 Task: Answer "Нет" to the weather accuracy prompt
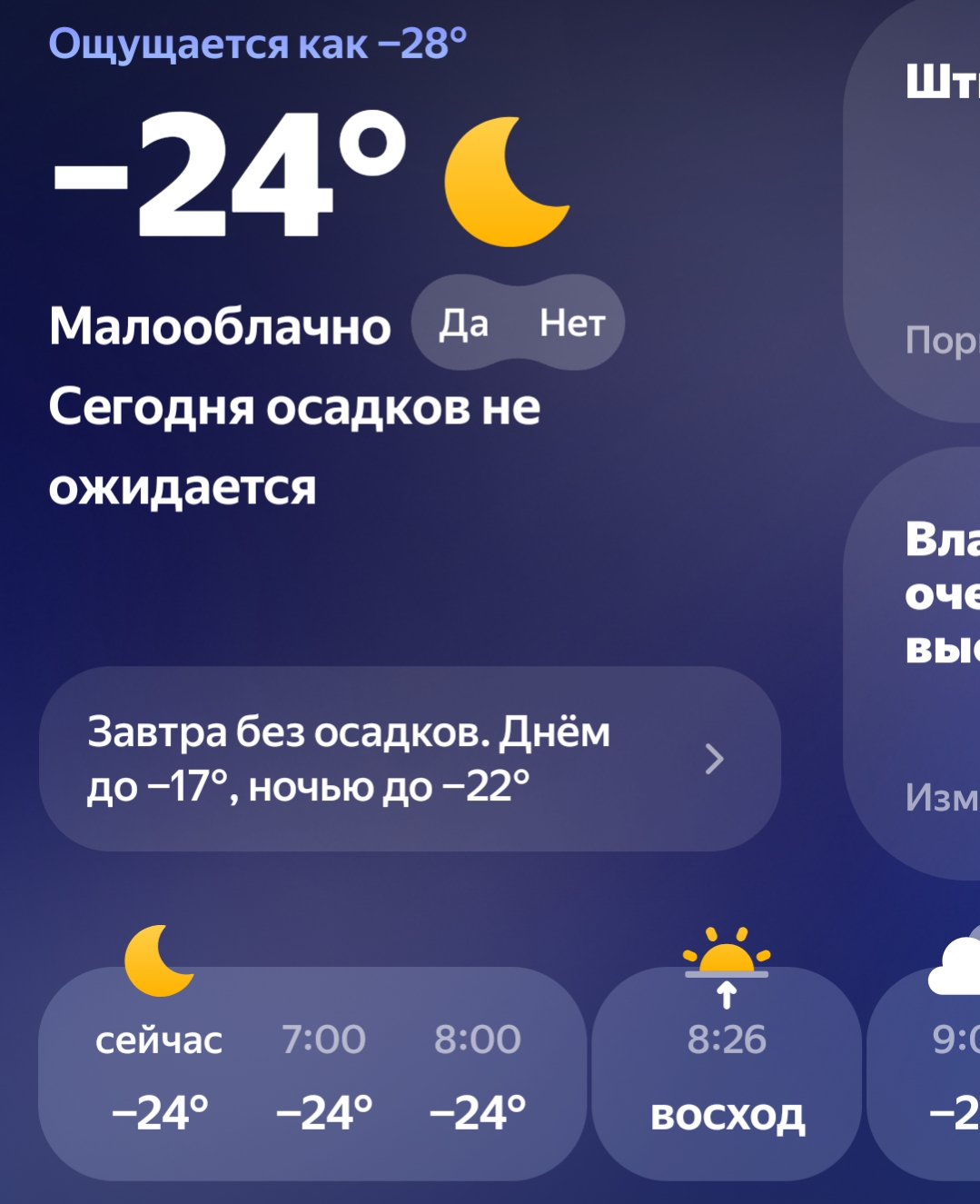(572, 323)
